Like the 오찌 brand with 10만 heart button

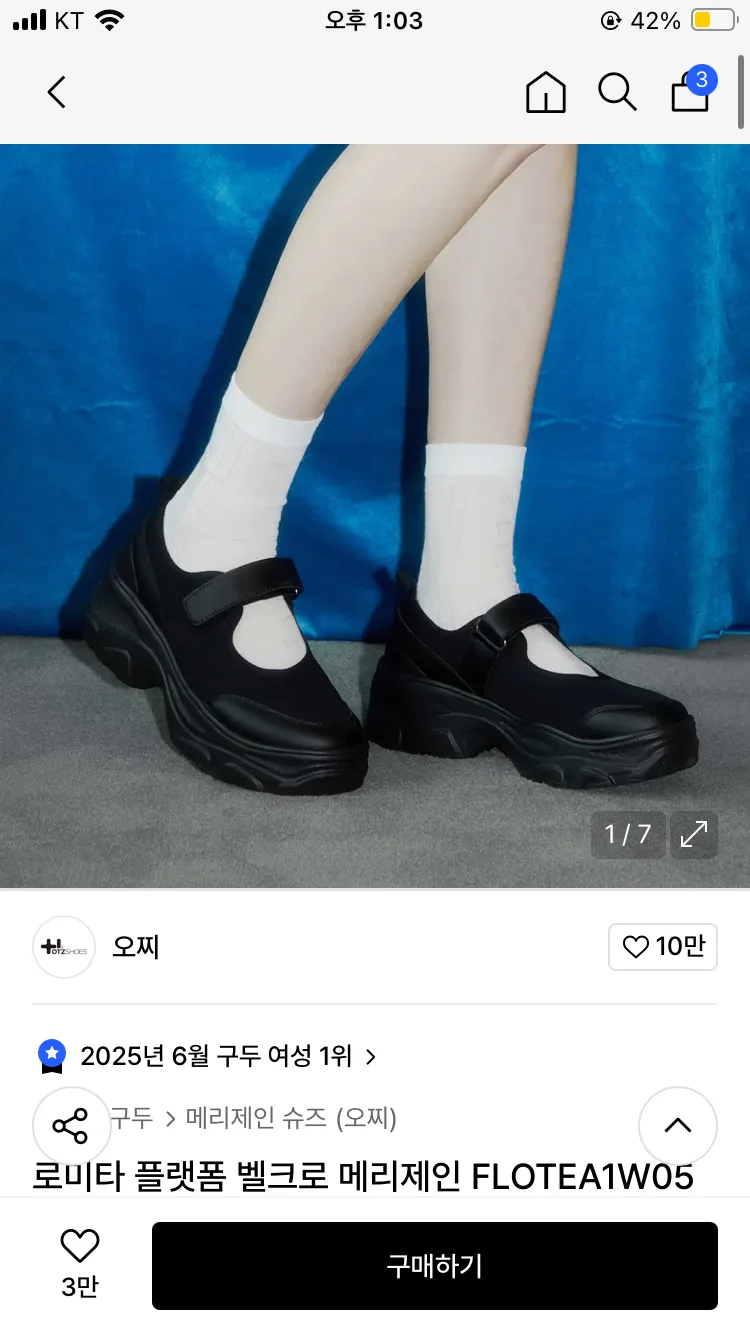[x=663, y=947]
